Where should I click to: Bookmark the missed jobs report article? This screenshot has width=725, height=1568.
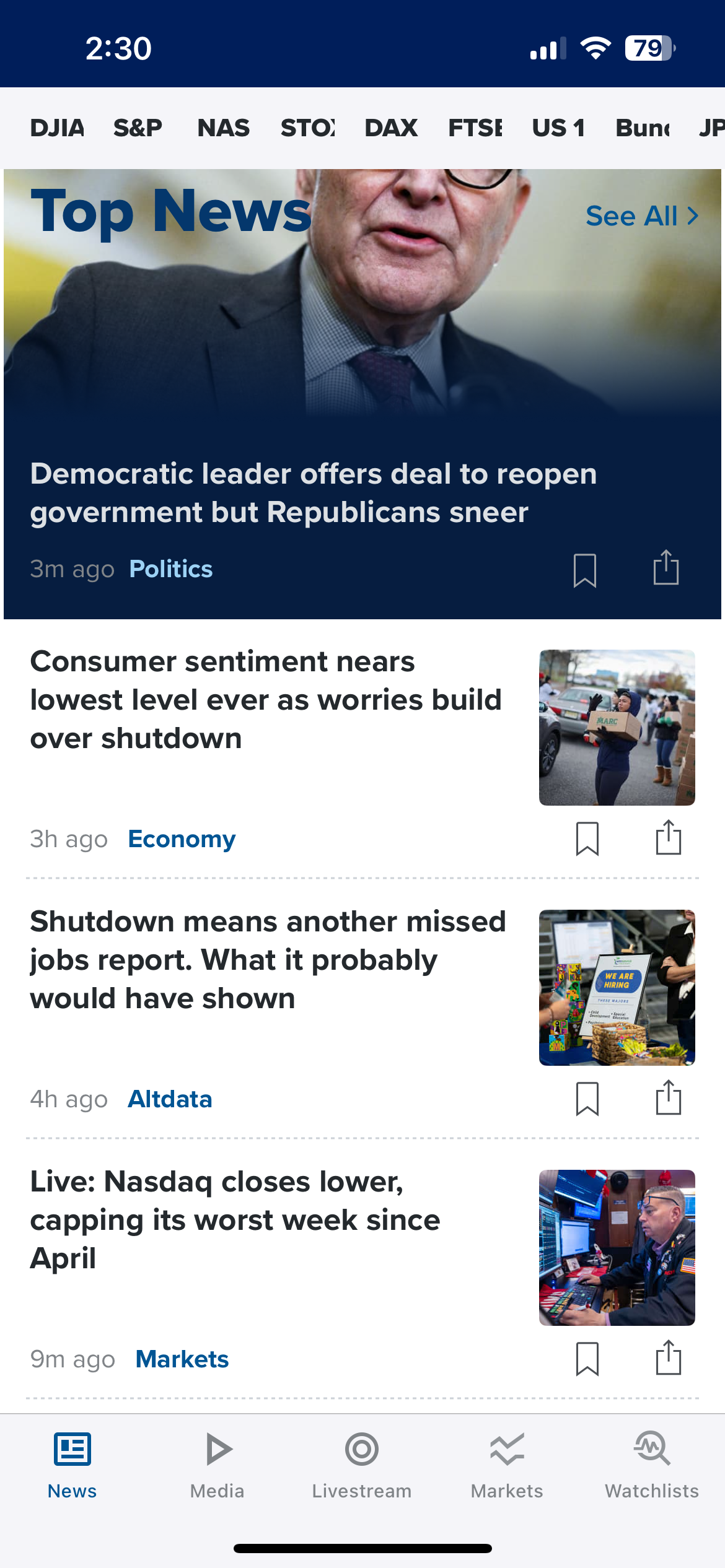tap(587, 1099)
